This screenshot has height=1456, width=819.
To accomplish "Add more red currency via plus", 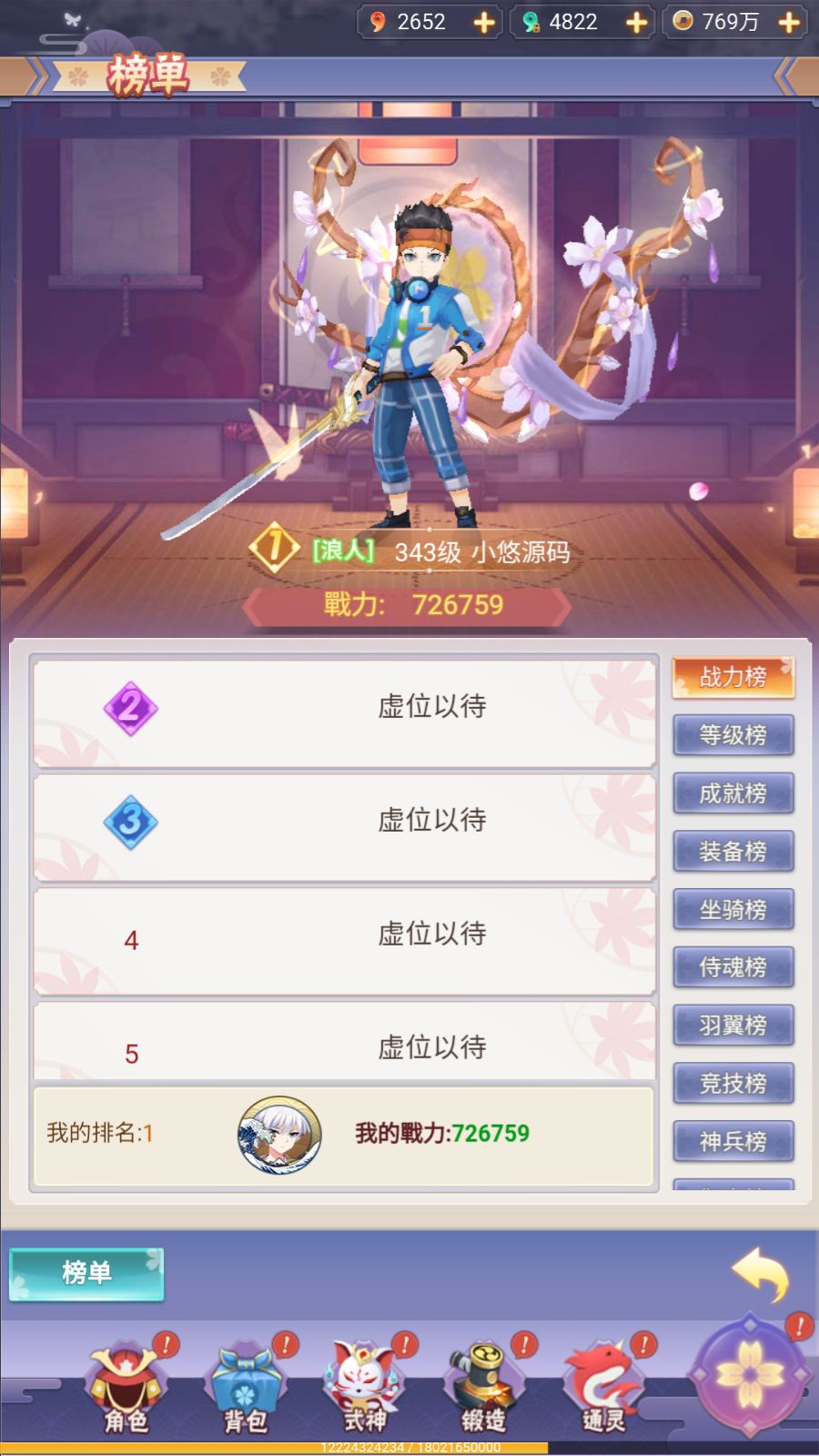I will (484, 23).
